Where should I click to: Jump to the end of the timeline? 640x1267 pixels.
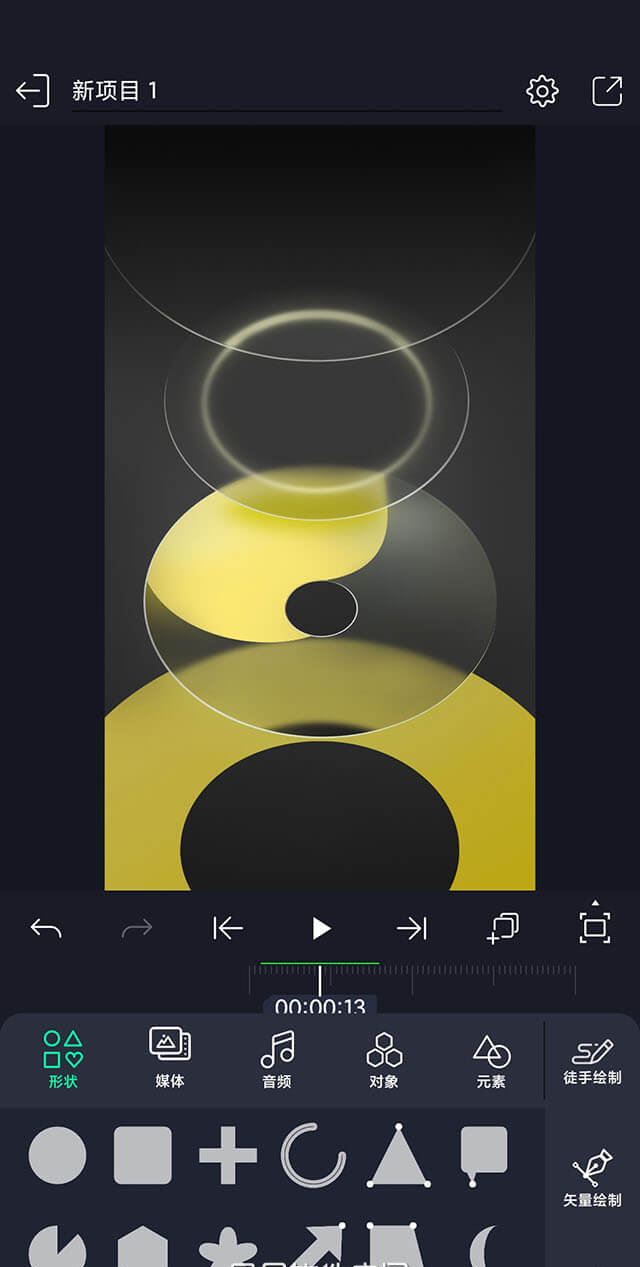(x=411, y=928)
